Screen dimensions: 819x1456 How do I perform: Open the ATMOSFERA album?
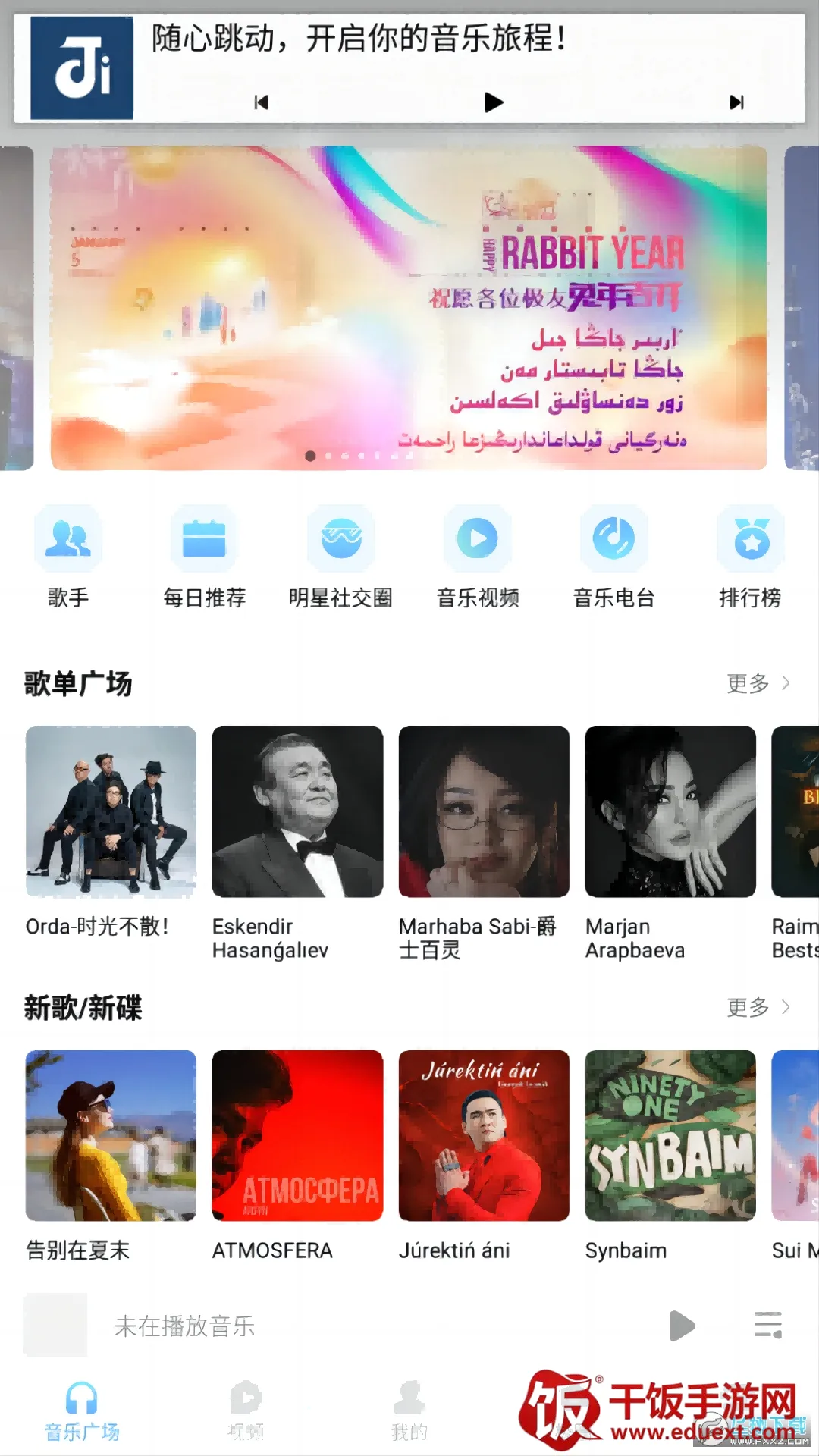(x=297, y=1135)
